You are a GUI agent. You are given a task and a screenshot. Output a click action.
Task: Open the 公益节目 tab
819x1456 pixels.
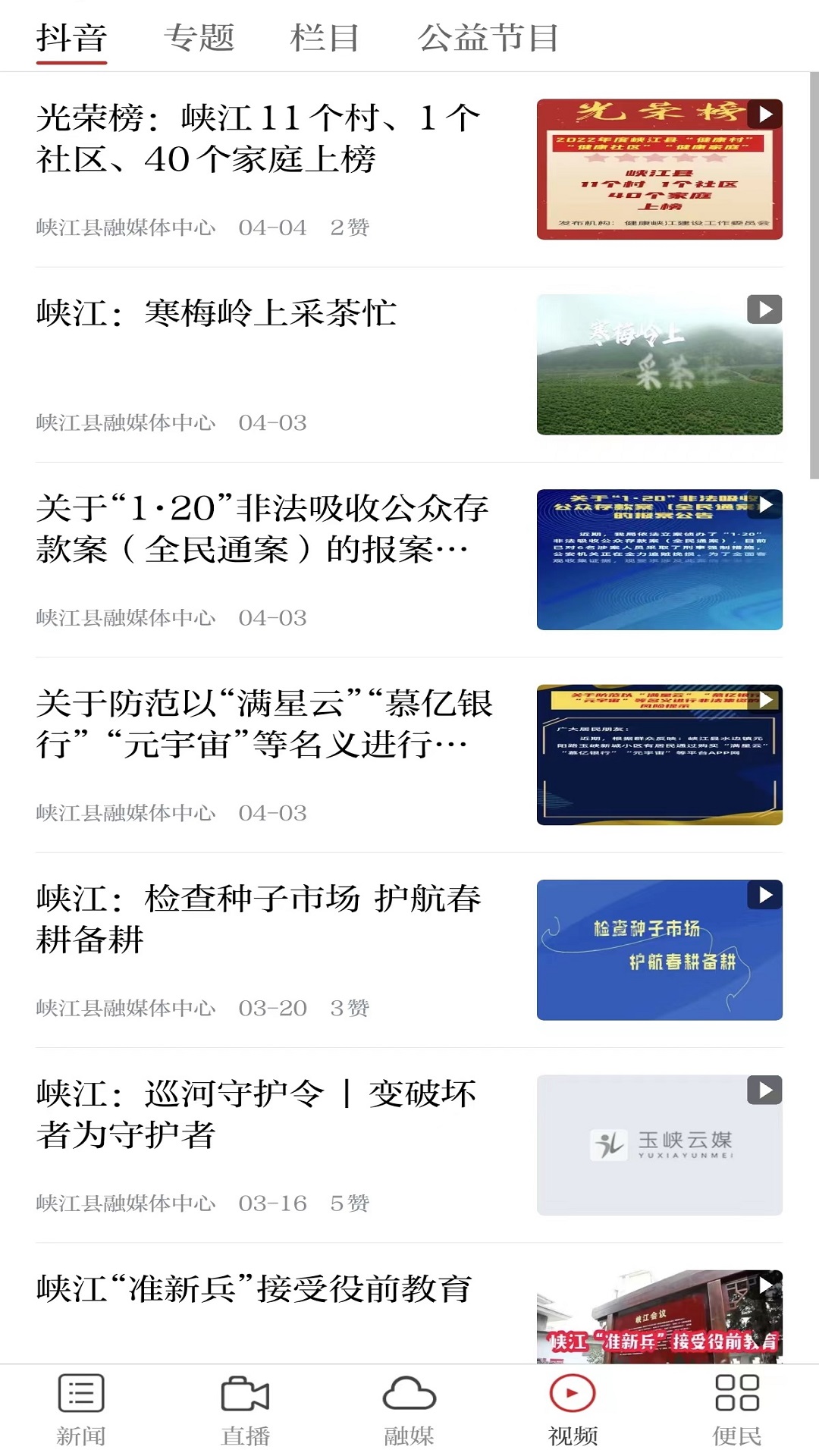click(490, 36)
